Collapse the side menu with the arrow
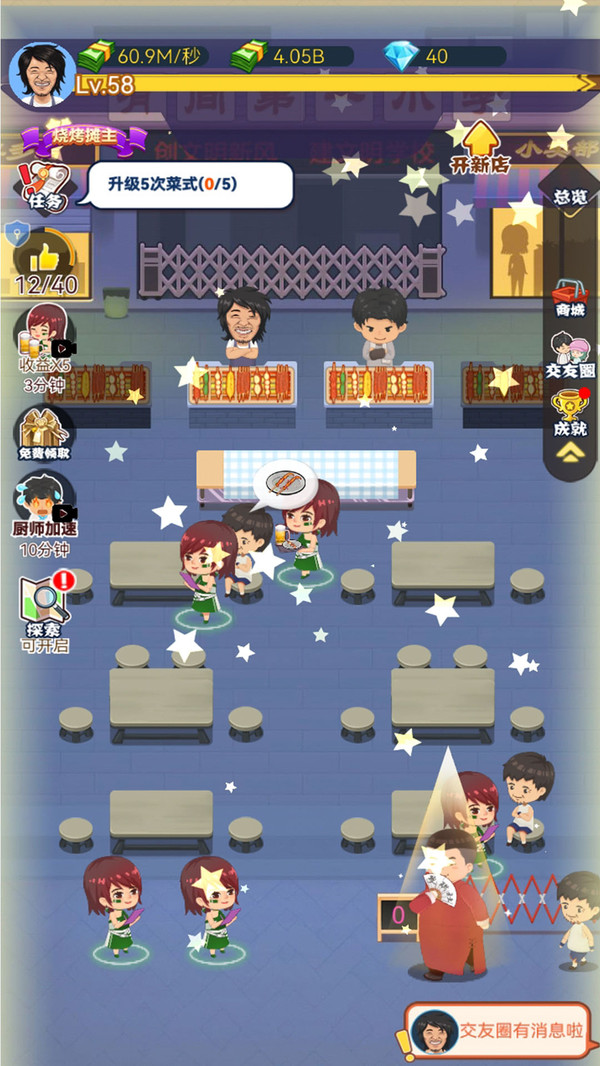 (570, 453)
